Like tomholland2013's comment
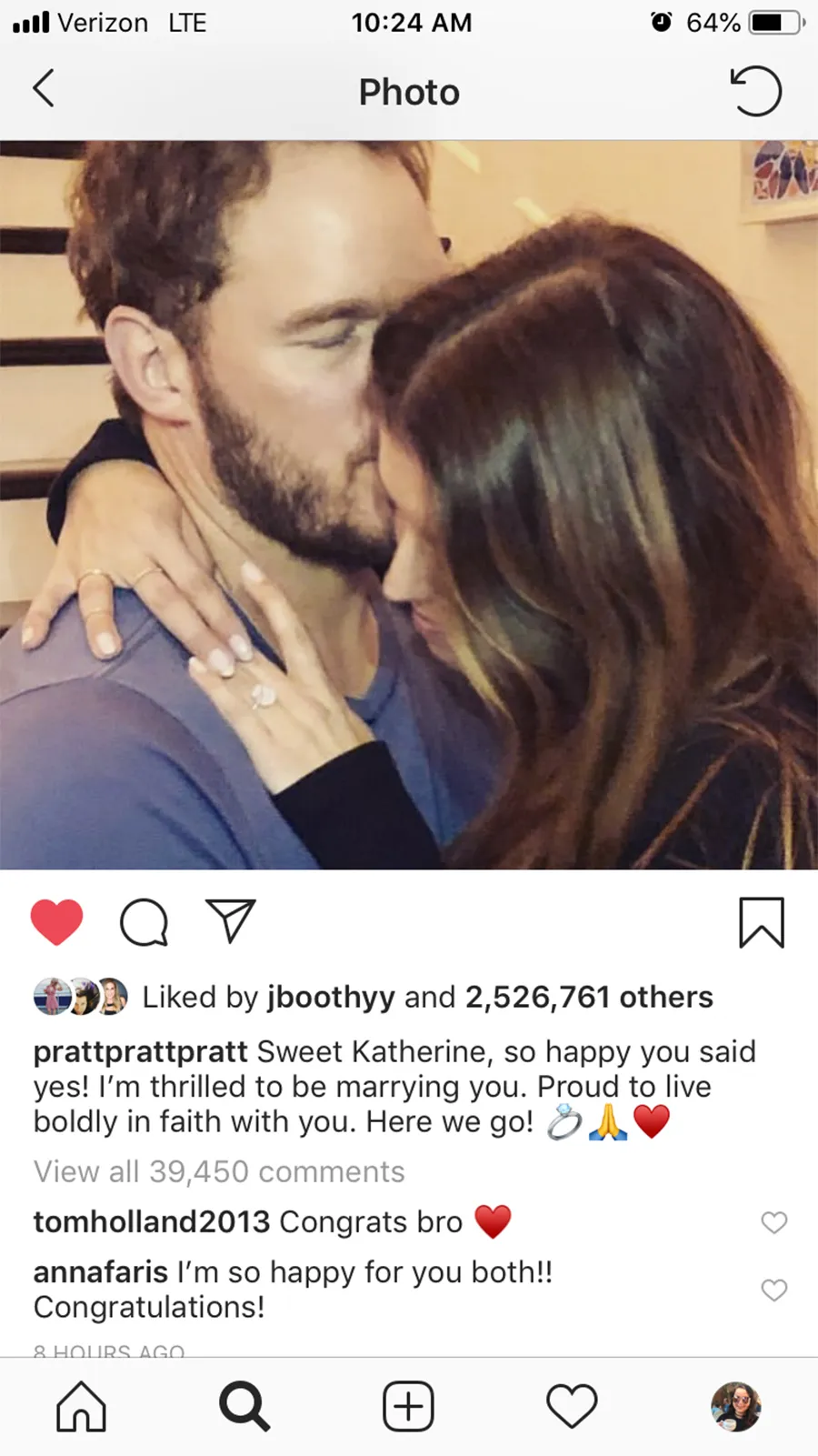 pyautogui.click(x=773, y=1222)
